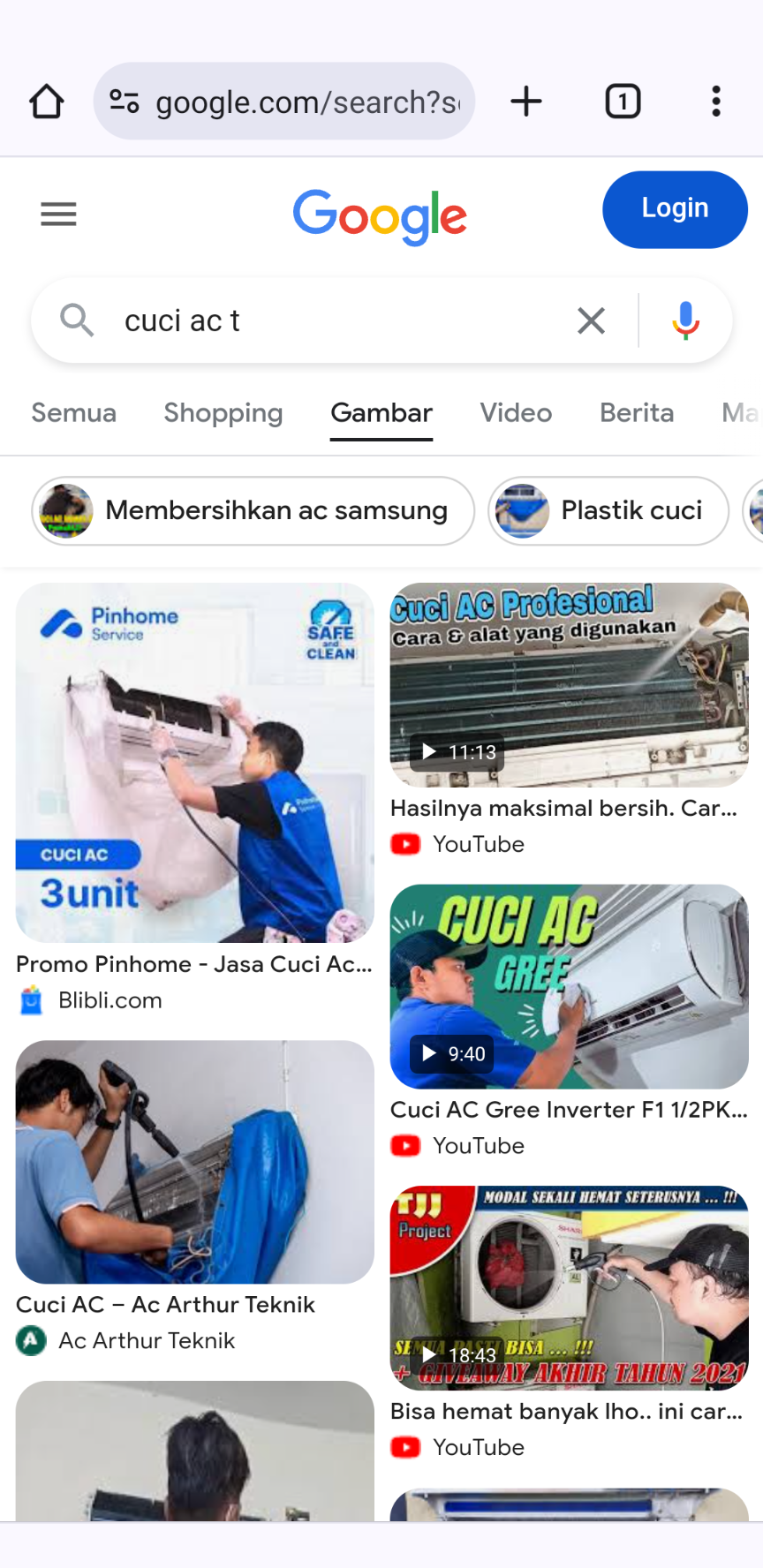Select the Plastik cuci chip
Screen dimensions: 763x1568
608,510
